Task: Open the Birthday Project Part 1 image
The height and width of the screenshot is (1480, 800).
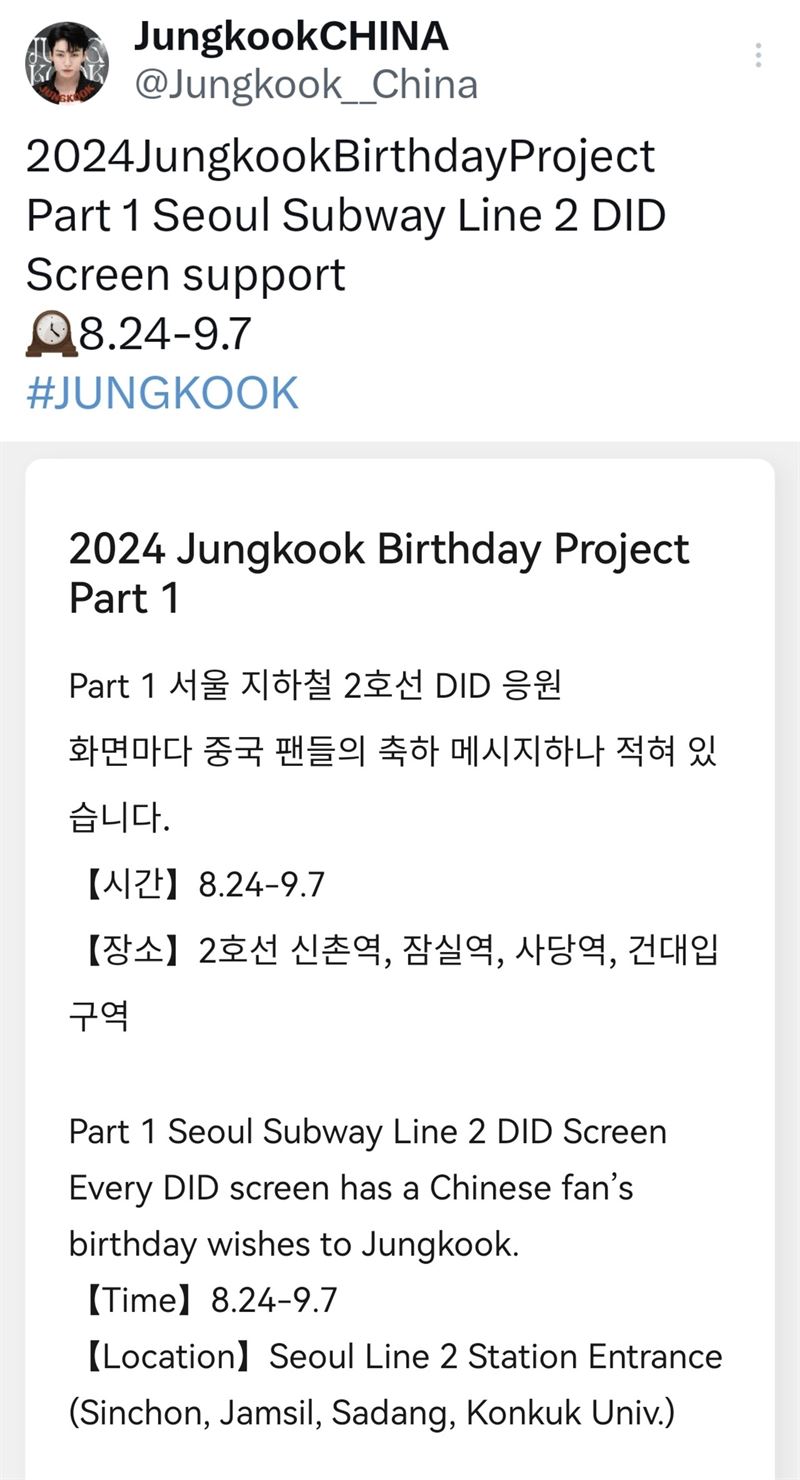Action: 400,960
